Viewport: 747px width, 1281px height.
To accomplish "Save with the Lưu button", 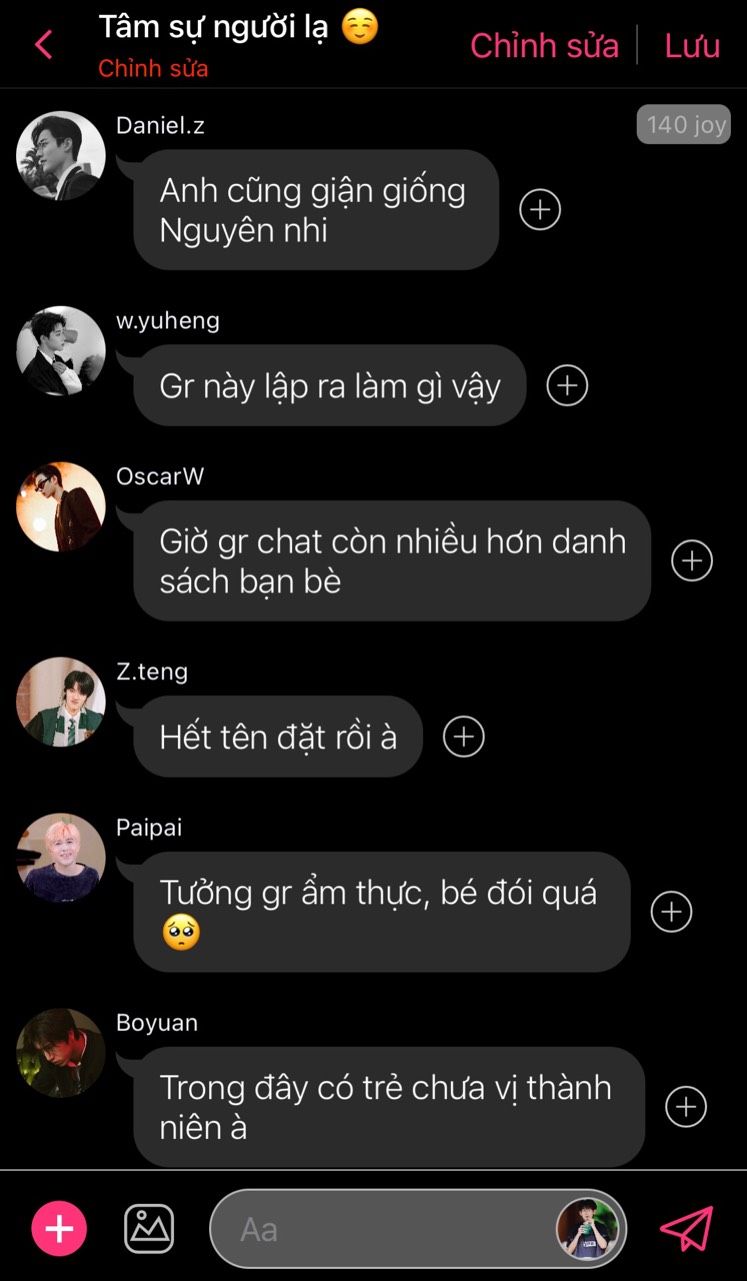I will click(x=692, y=45).
